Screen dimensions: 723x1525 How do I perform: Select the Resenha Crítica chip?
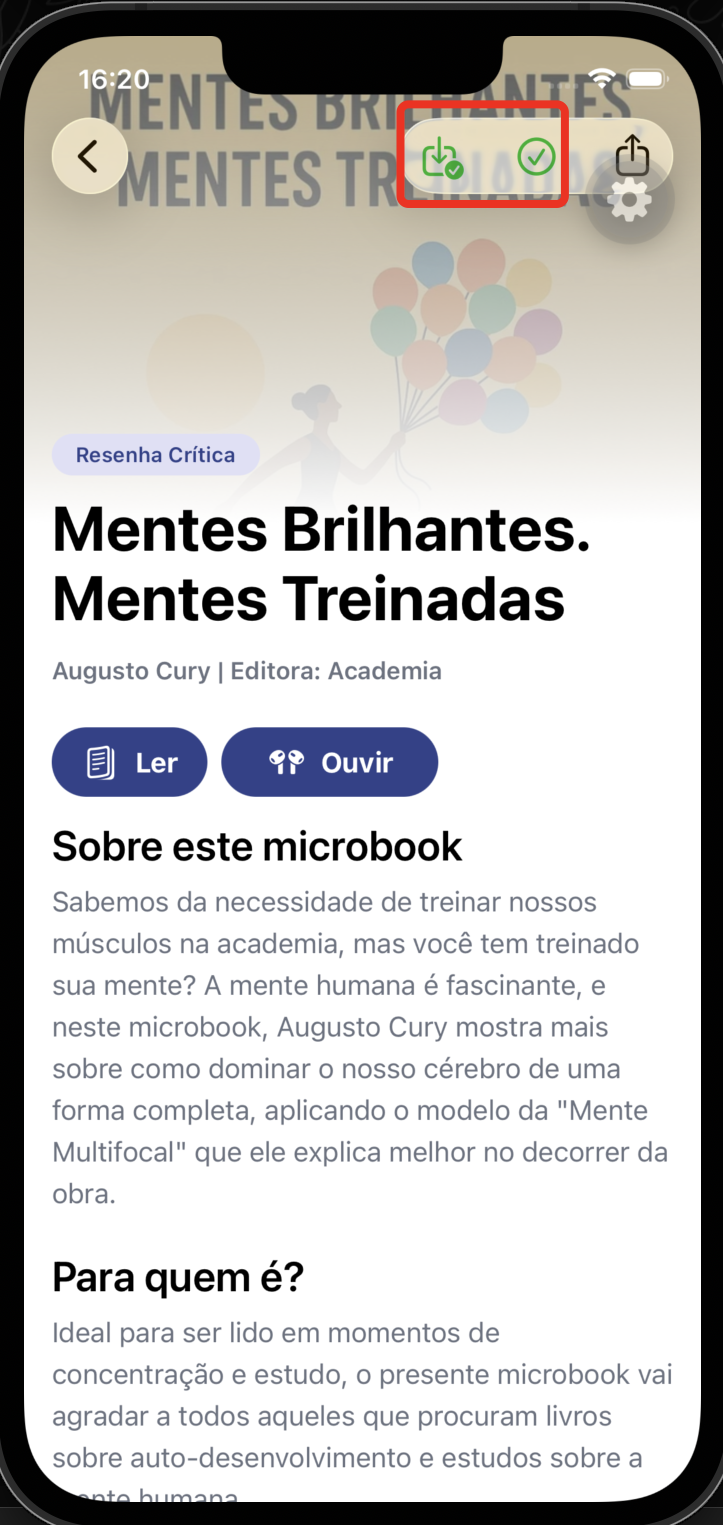coord(155,455)
